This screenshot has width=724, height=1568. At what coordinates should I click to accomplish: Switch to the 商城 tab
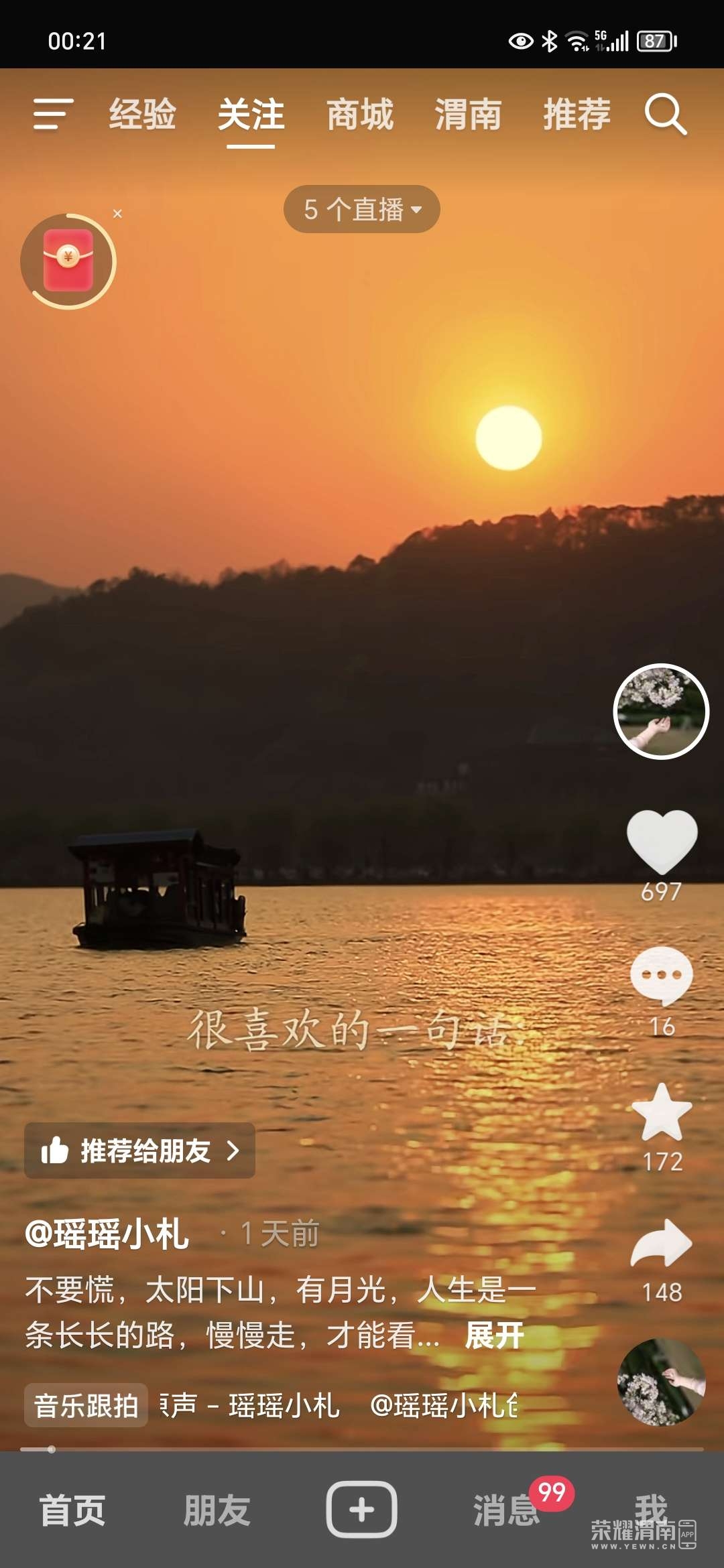[x=360, y=114]
